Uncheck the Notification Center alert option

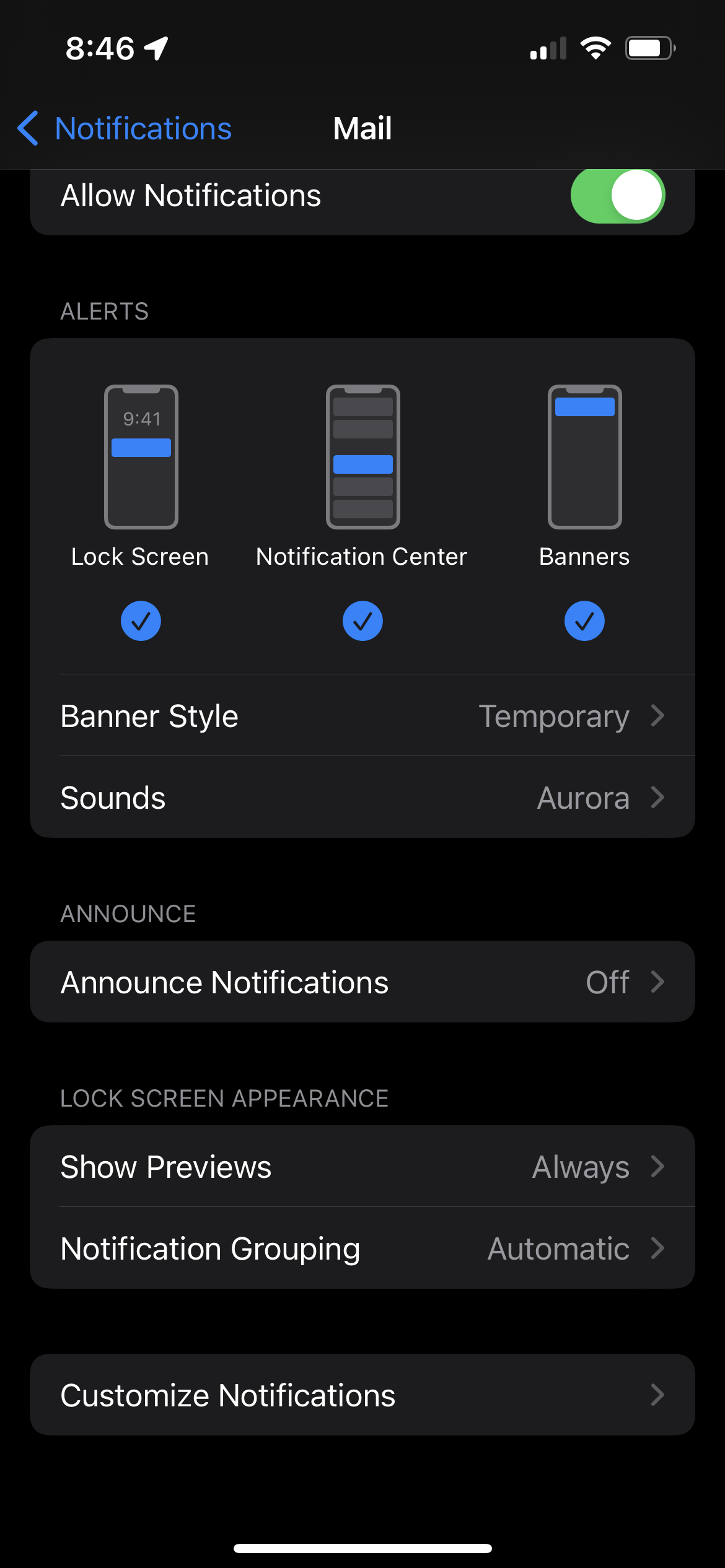click(x=362, y=621)
